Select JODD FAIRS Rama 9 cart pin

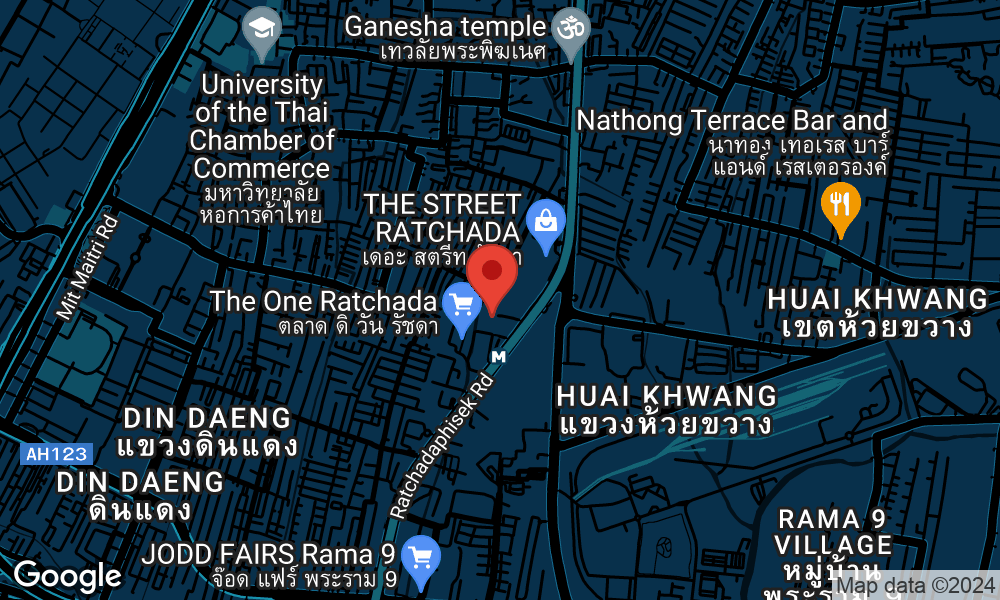click(419, 556)
